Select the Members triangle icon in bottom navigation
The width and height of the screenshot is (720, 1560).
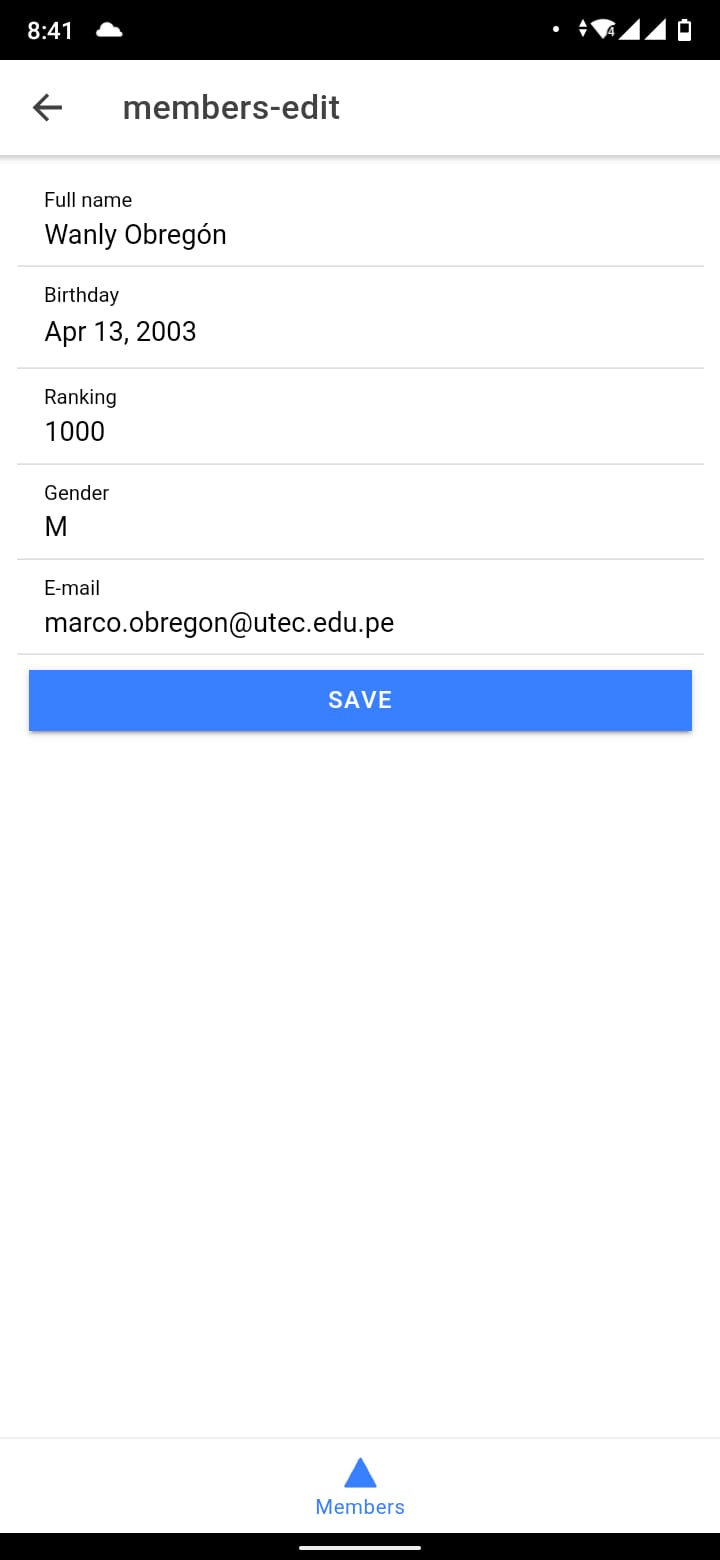click(360, 1472)
